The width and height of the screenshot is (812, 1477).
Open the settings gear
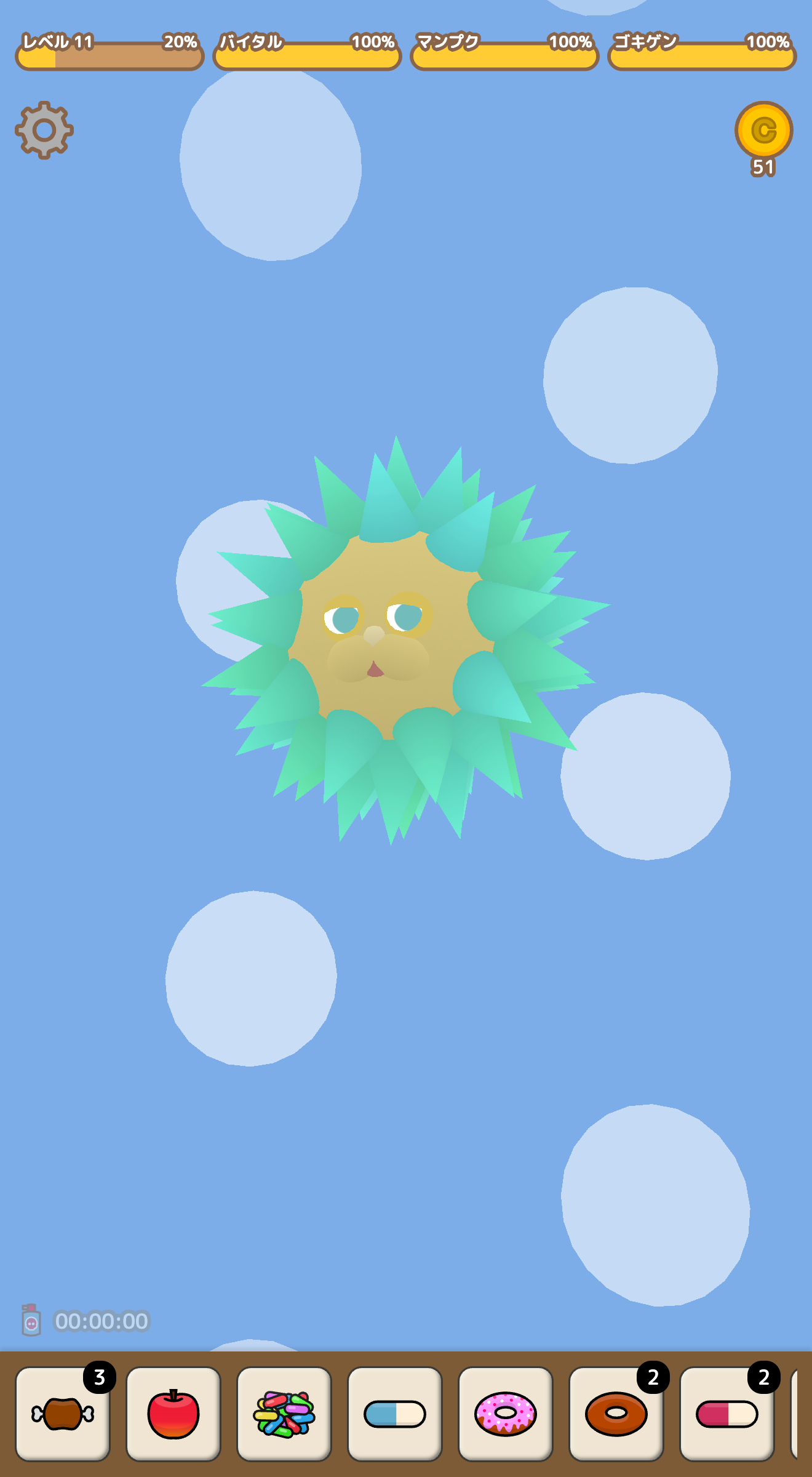[x=44, y=130]
